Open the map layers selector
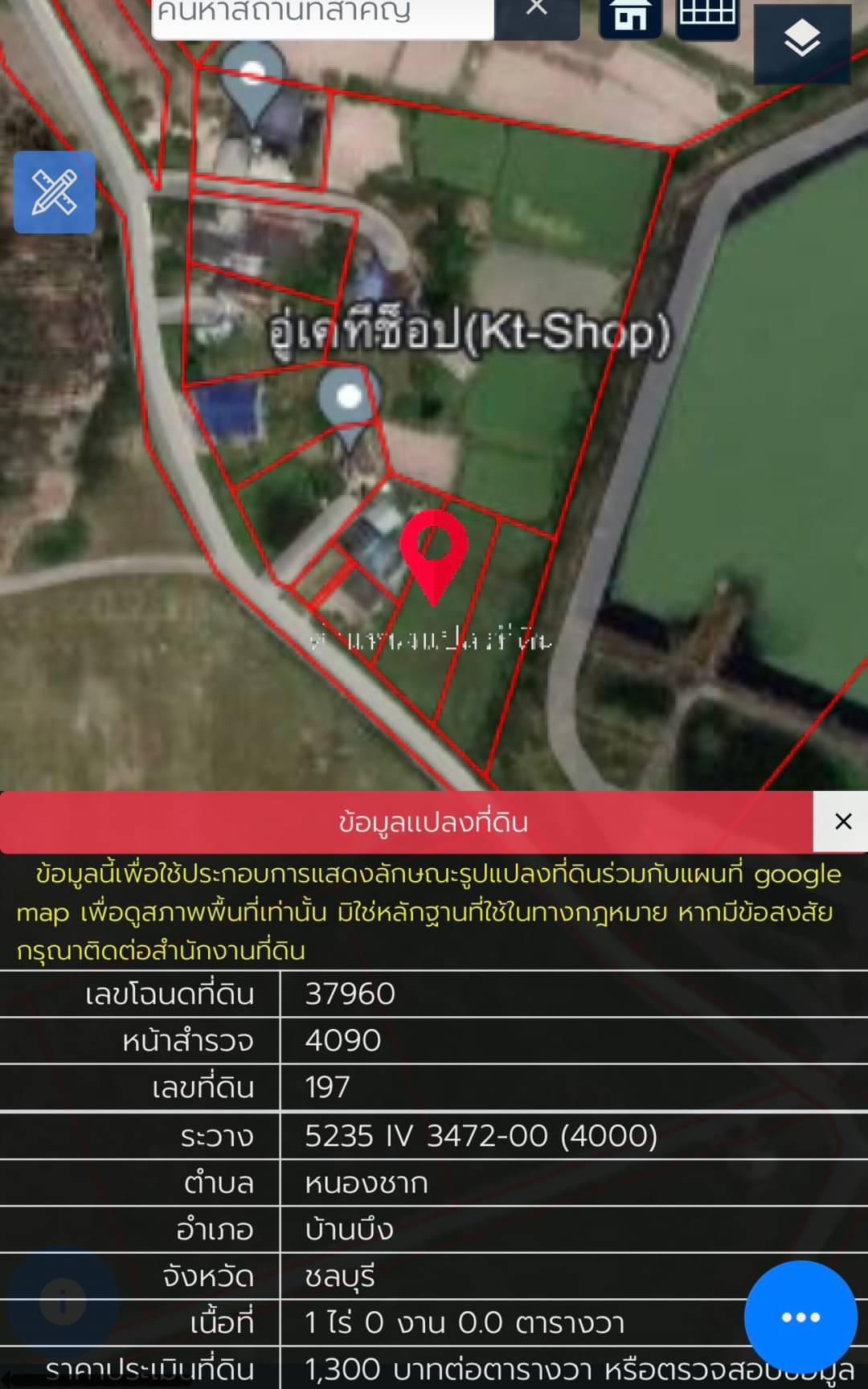Screen dimensions: 868x1389 802,43
